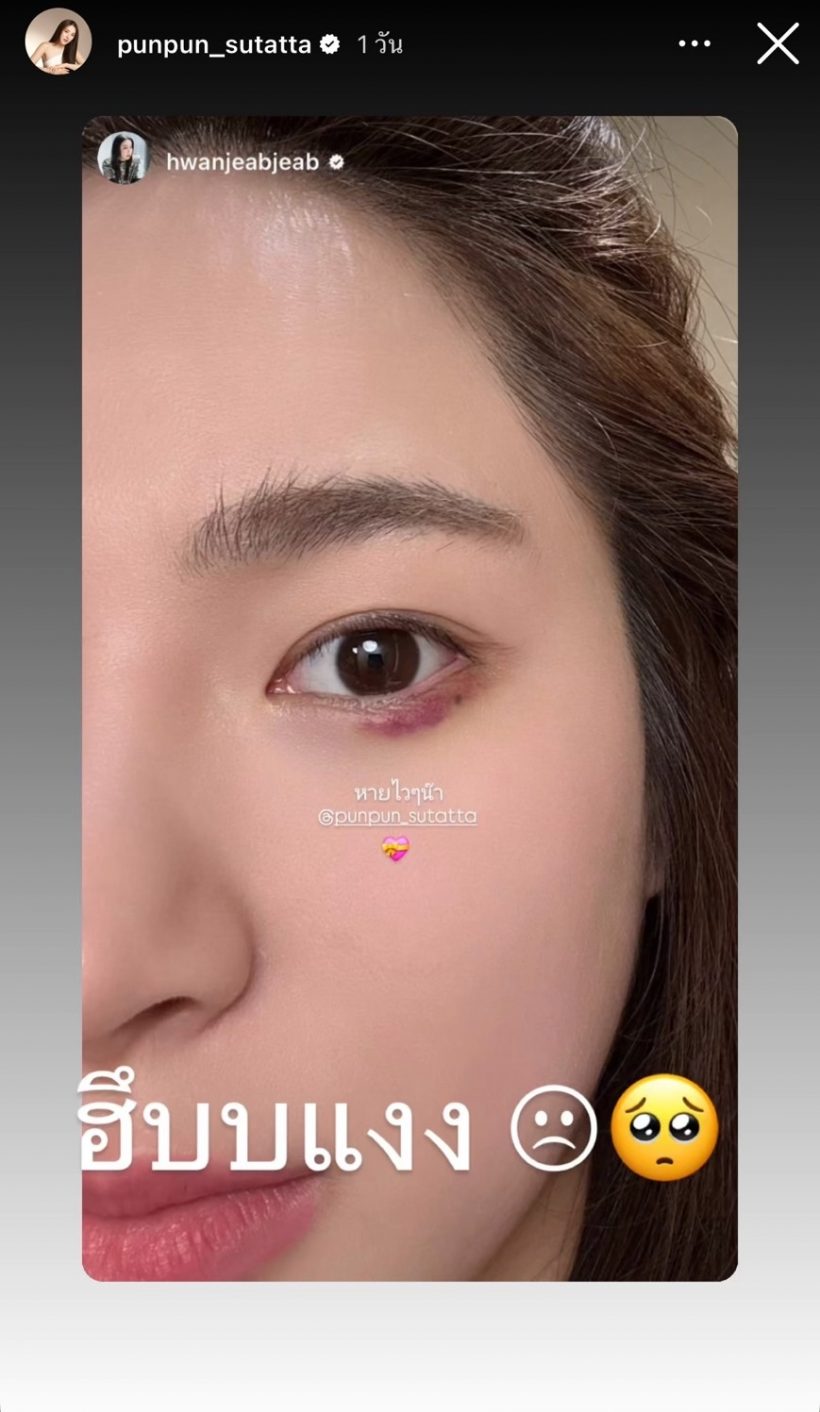The image size is (820, 1412).
Task: Open punpun_sutatta's profile picture
Action: tap(58, 42)
